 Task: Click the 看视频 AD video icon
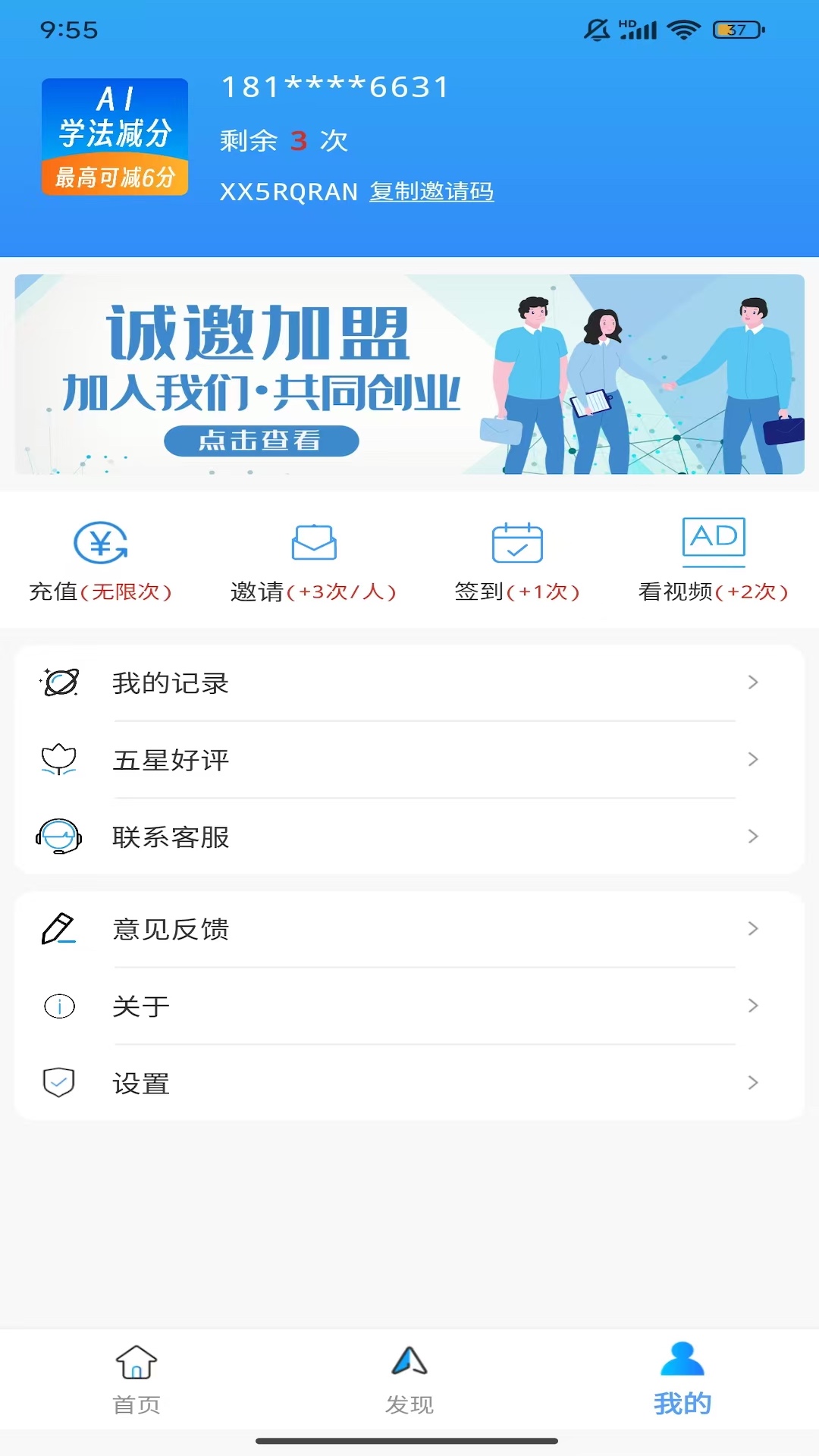[714, 540]
